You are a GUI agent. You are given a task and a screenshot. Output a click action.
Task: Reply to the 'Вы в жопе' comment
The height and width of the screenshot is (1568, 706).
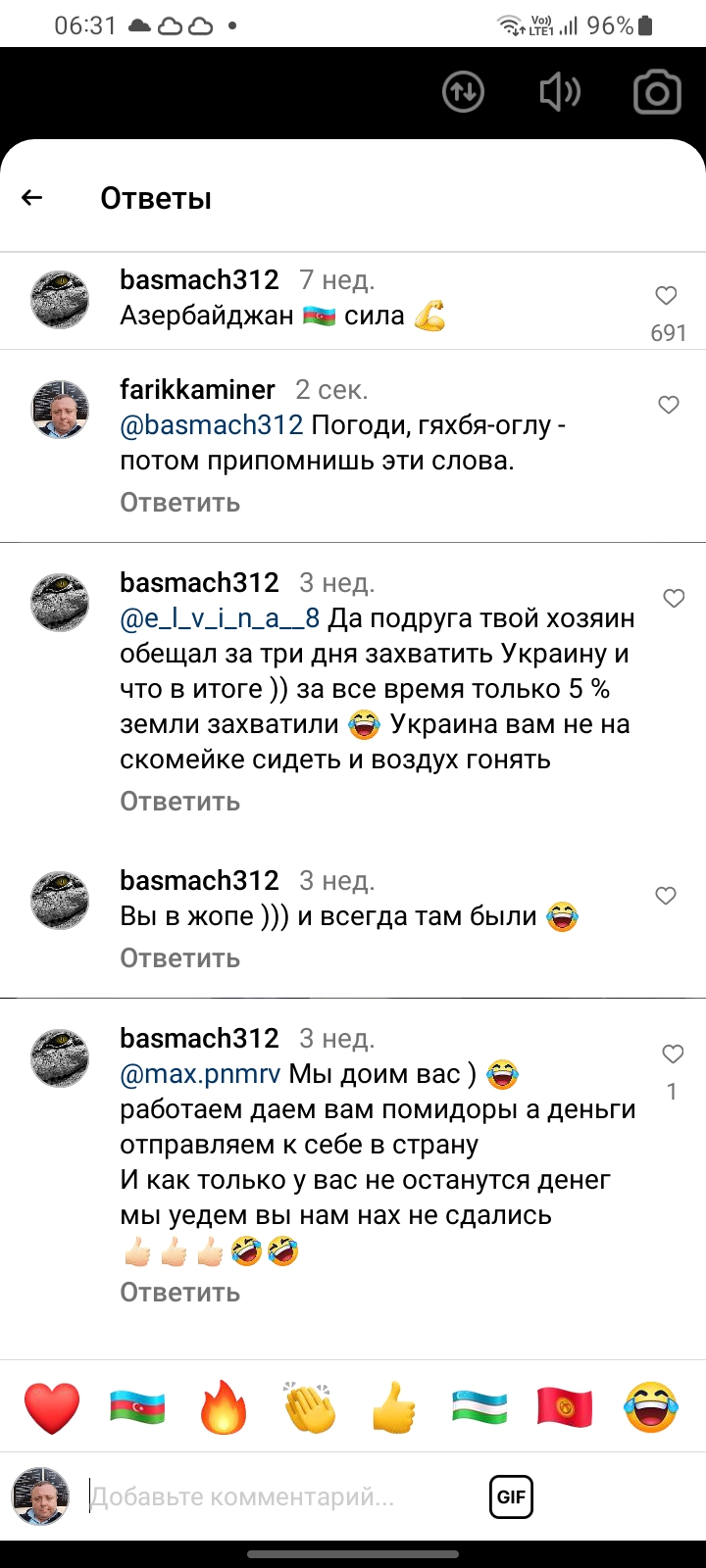click(179, 958)
